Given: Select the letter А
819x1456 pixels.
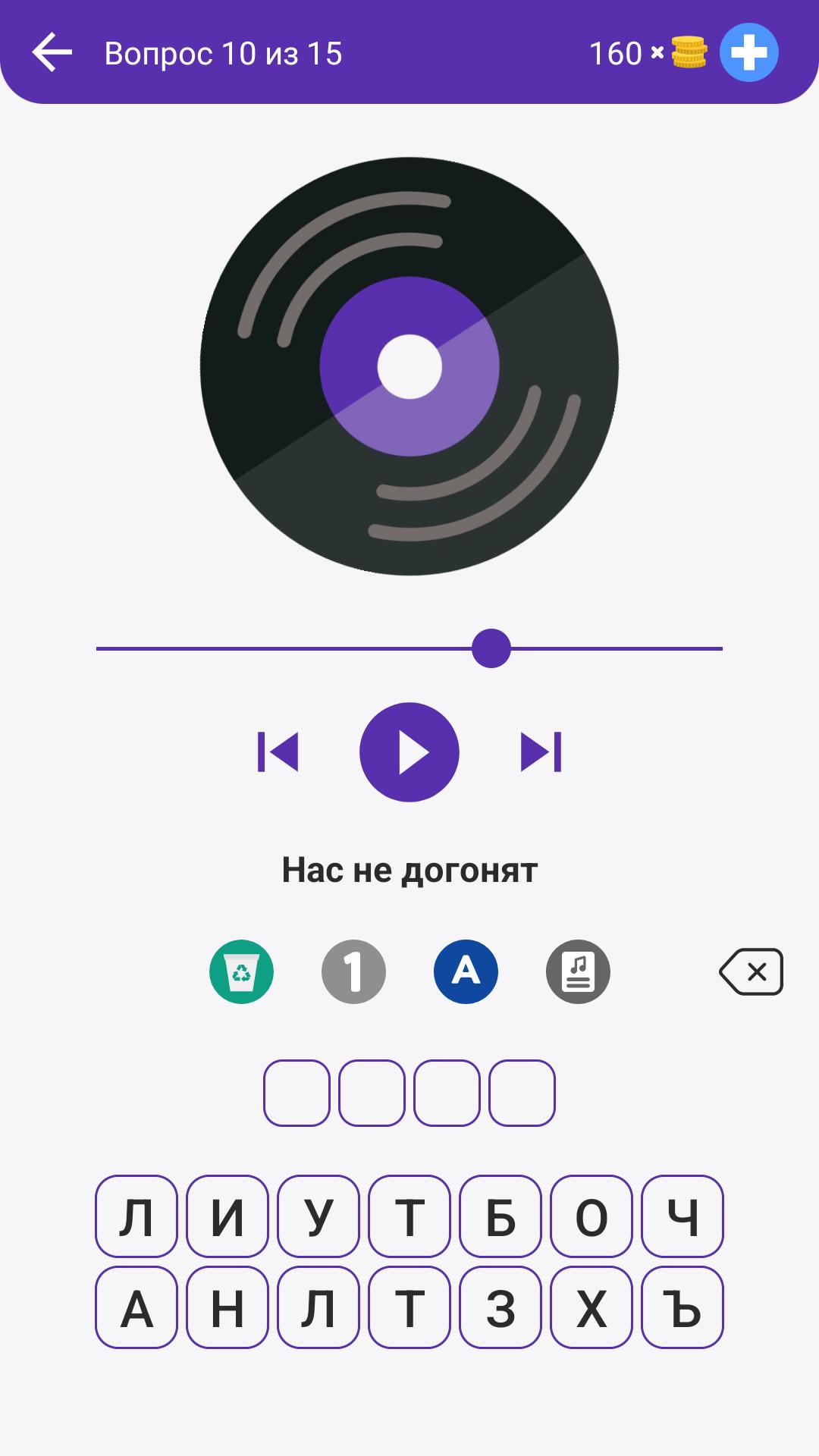Looking at the screenshot, I should point(136,1307).
